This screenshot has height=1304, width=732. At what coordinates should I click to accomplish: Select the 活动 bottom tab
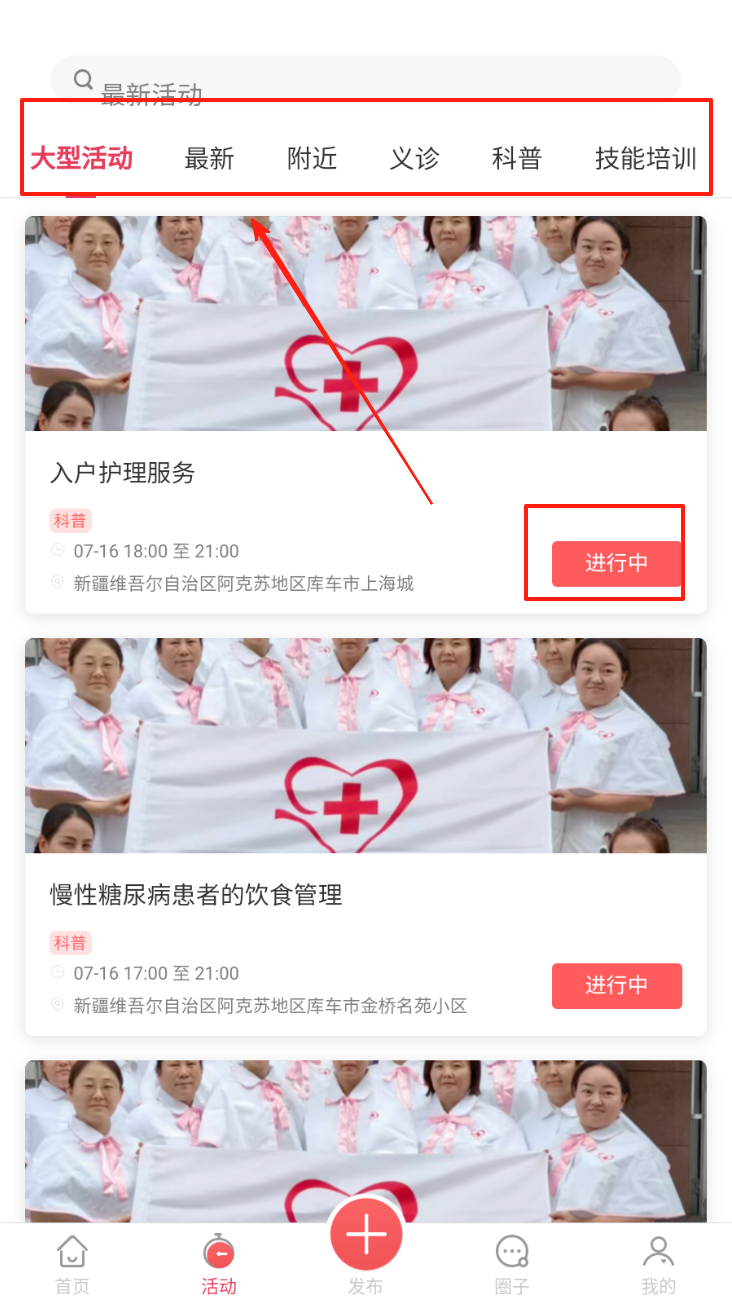(219, 1263)
